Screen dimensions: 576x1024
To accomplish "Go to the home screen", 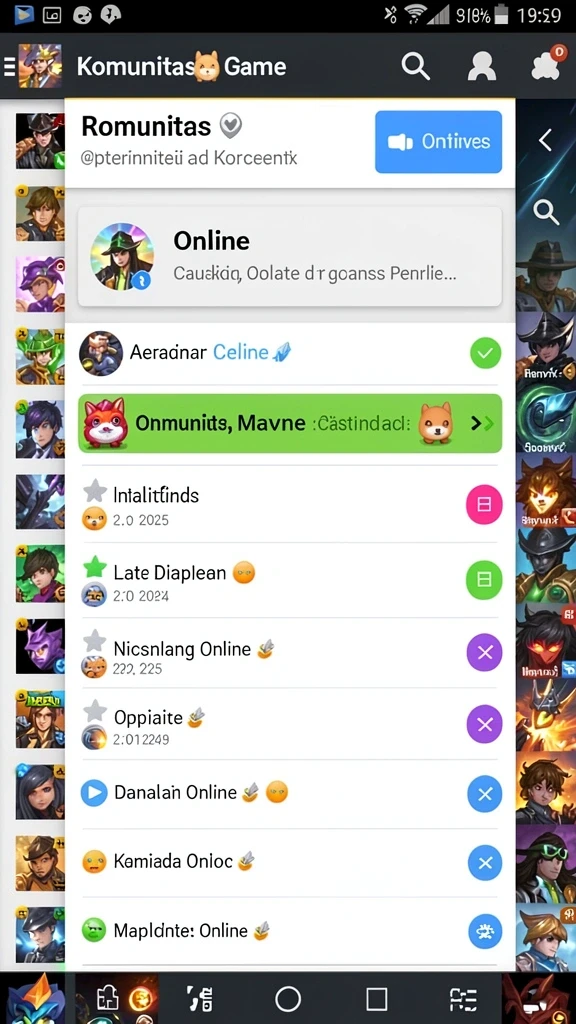I will [x=288, y=999].
